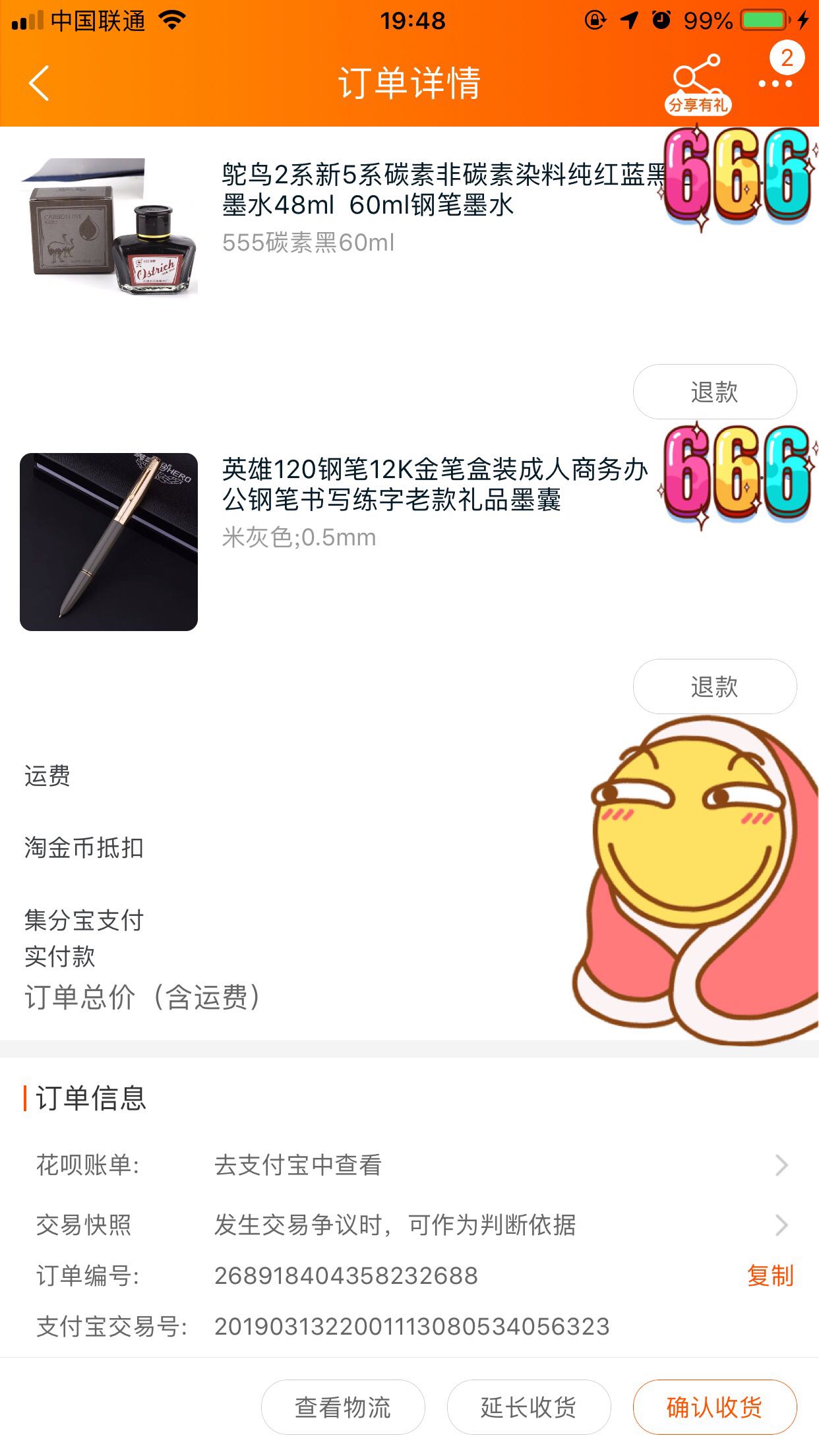Tap the 分享有礼 share icon
This screenshot has height=1456, width=819.
point(698,84)
